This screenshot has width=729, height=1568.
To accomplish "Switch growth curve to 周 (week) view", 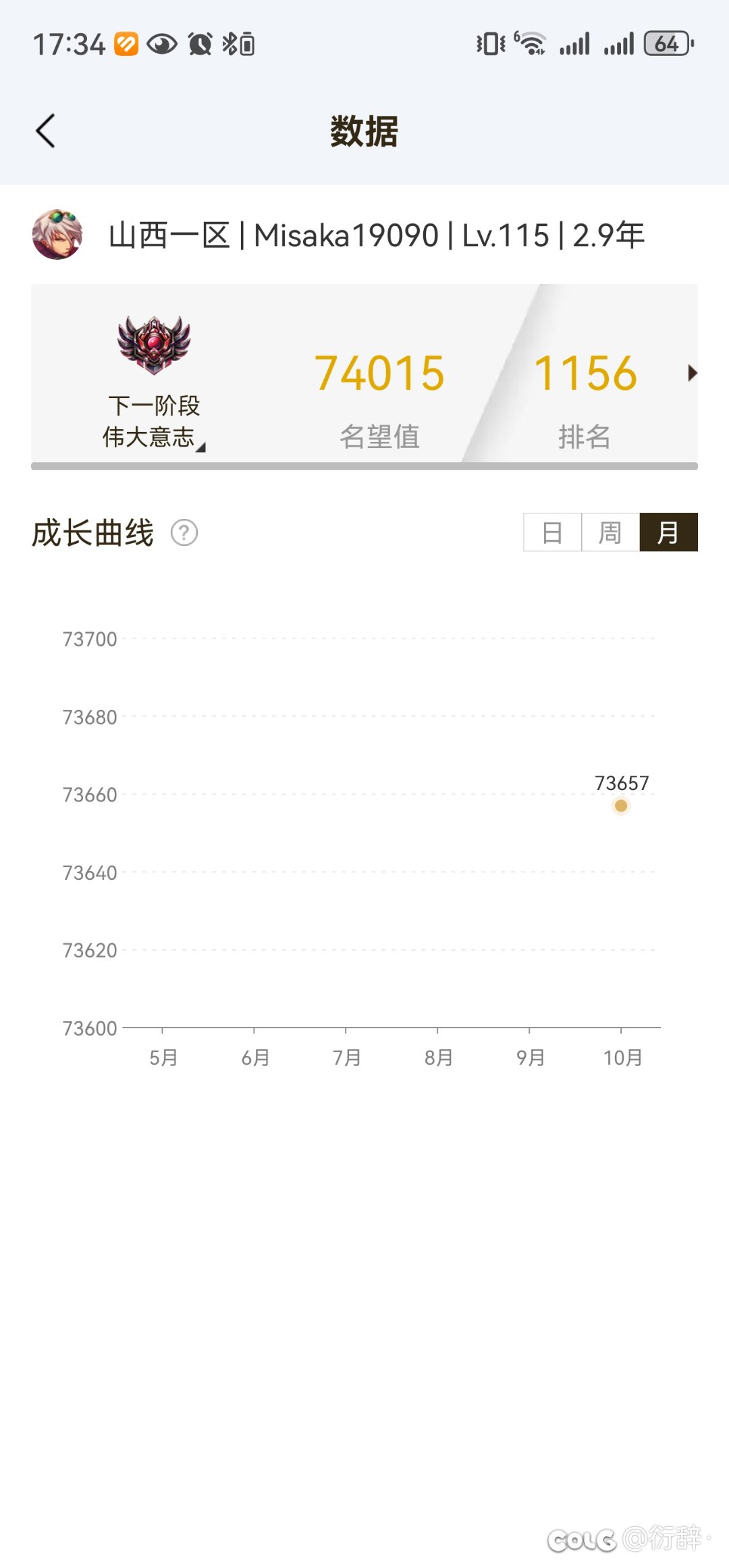I will coord(610,532).
